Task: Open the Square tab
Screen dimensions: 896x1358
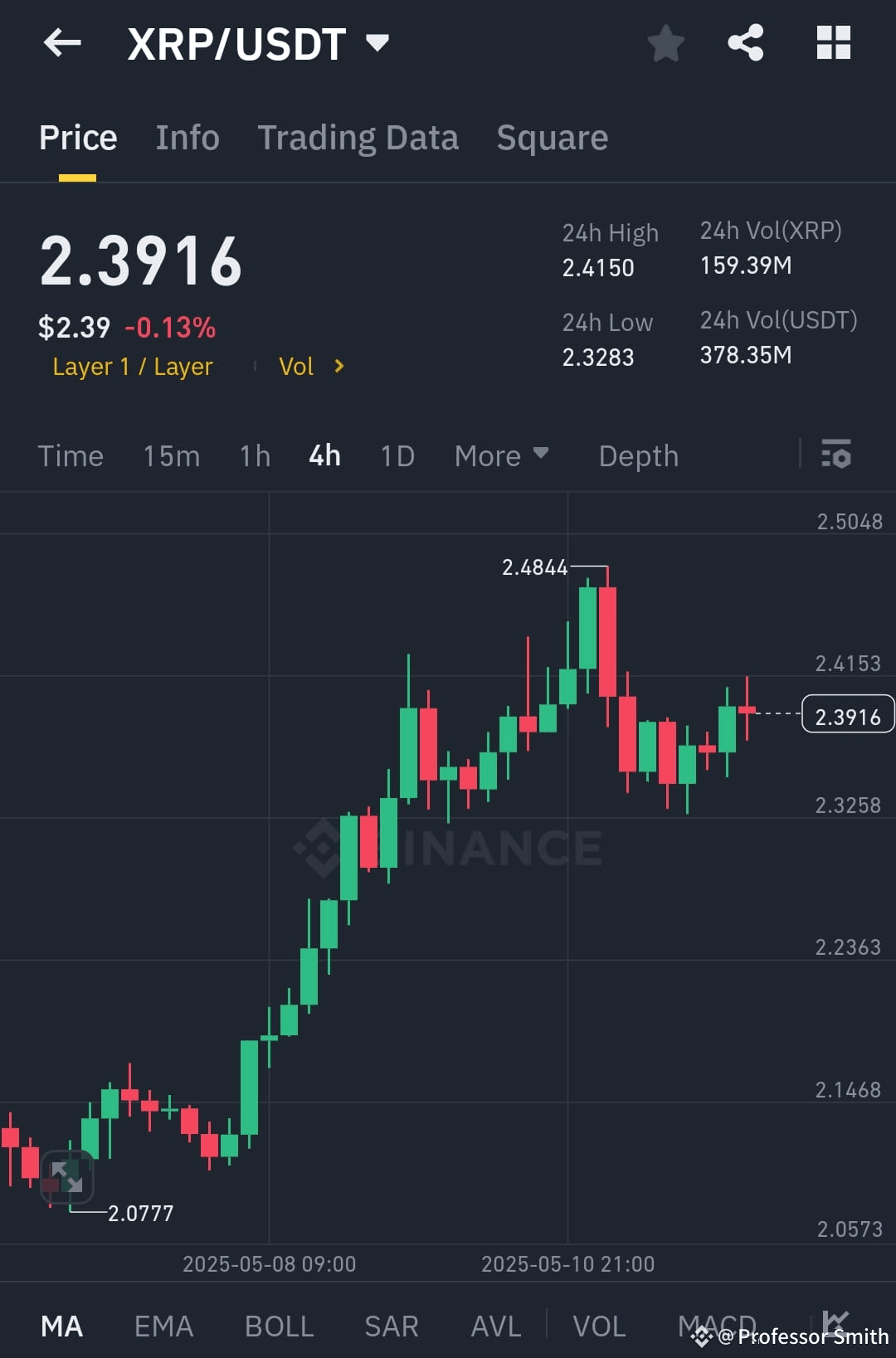Action: 552,137
